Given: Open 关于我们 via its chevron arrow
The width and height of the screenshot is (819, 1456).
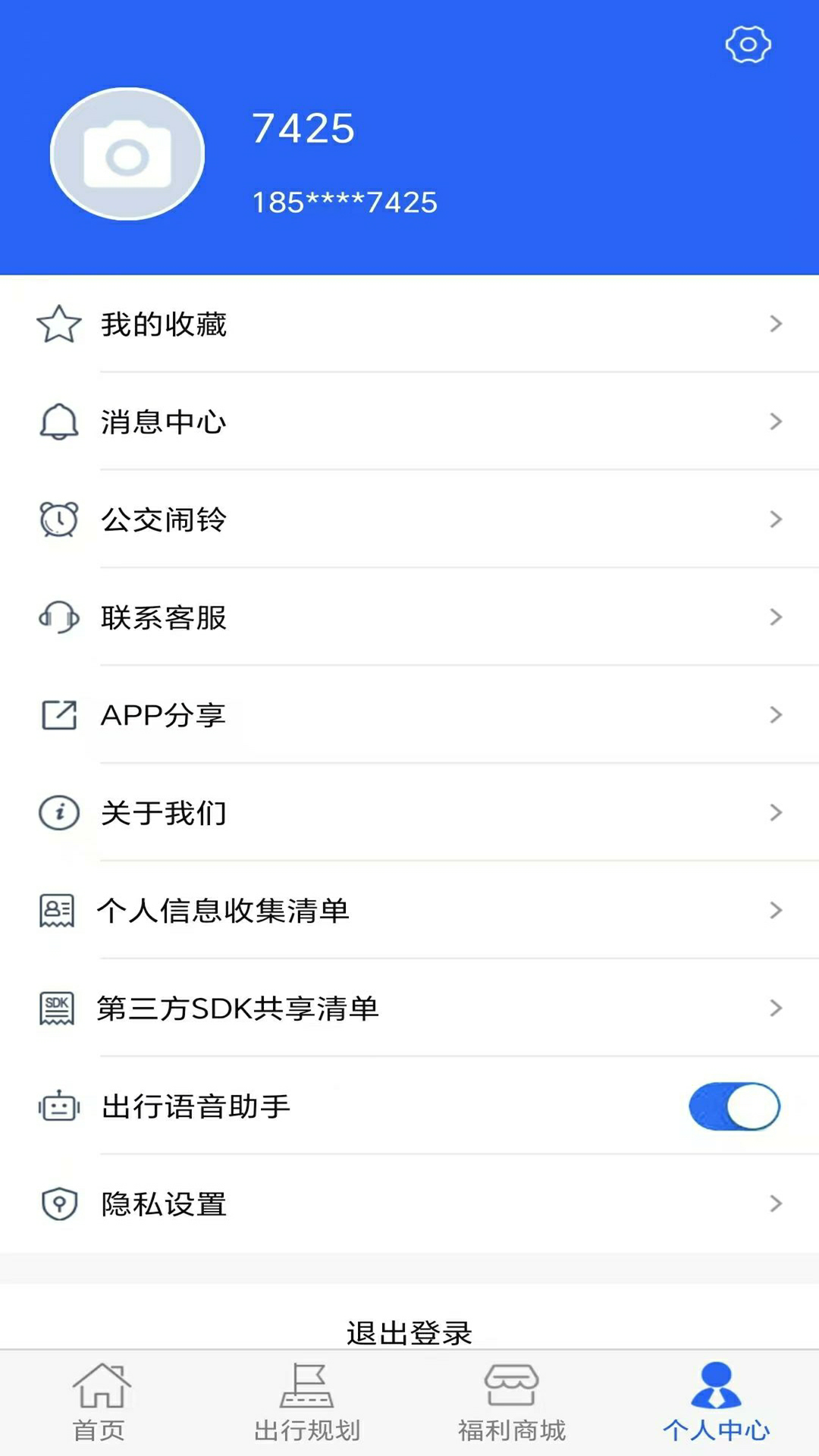Looking at the screenshot, I should pyautogui.click(x=775, y=812).
